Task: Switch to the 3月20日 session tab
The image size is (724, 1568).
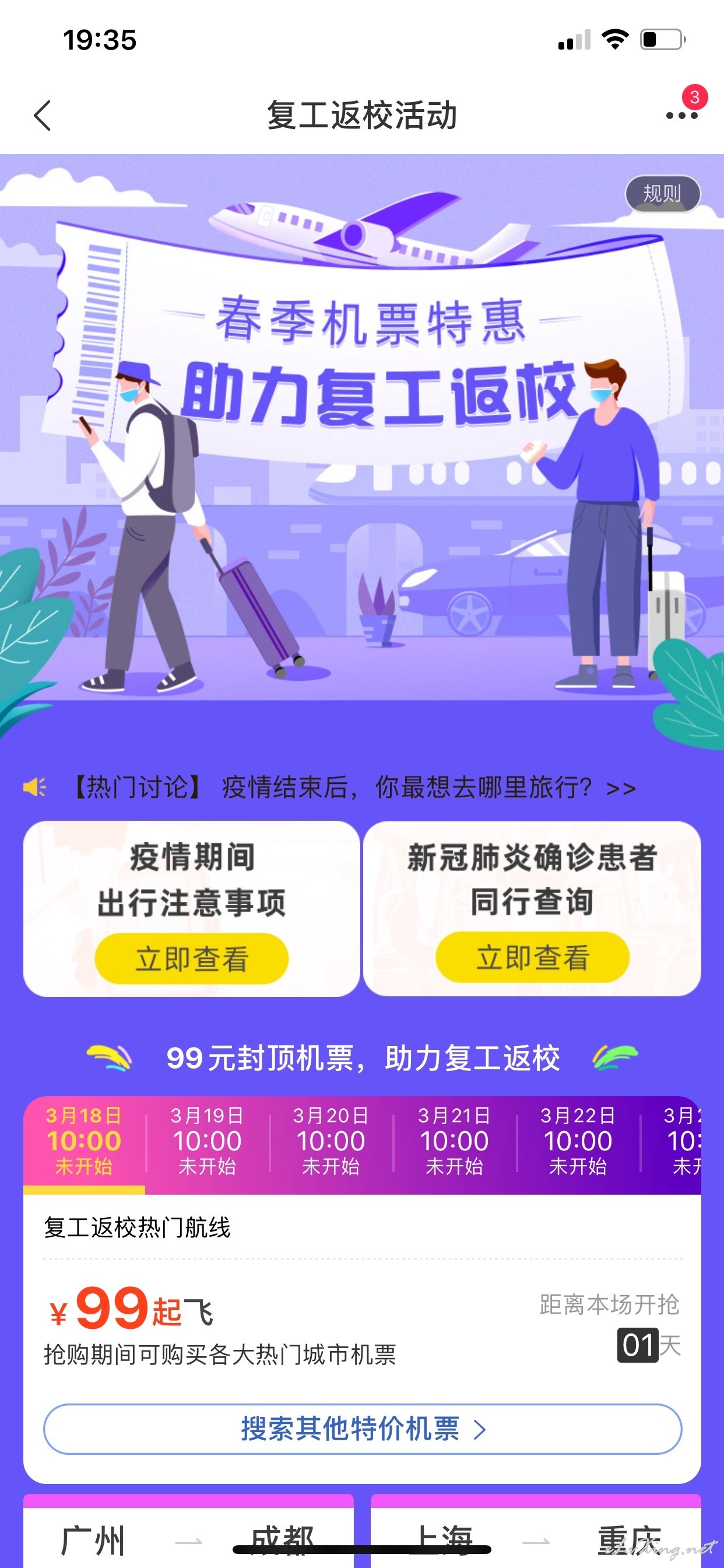Action: click(x=331, y=1140)
